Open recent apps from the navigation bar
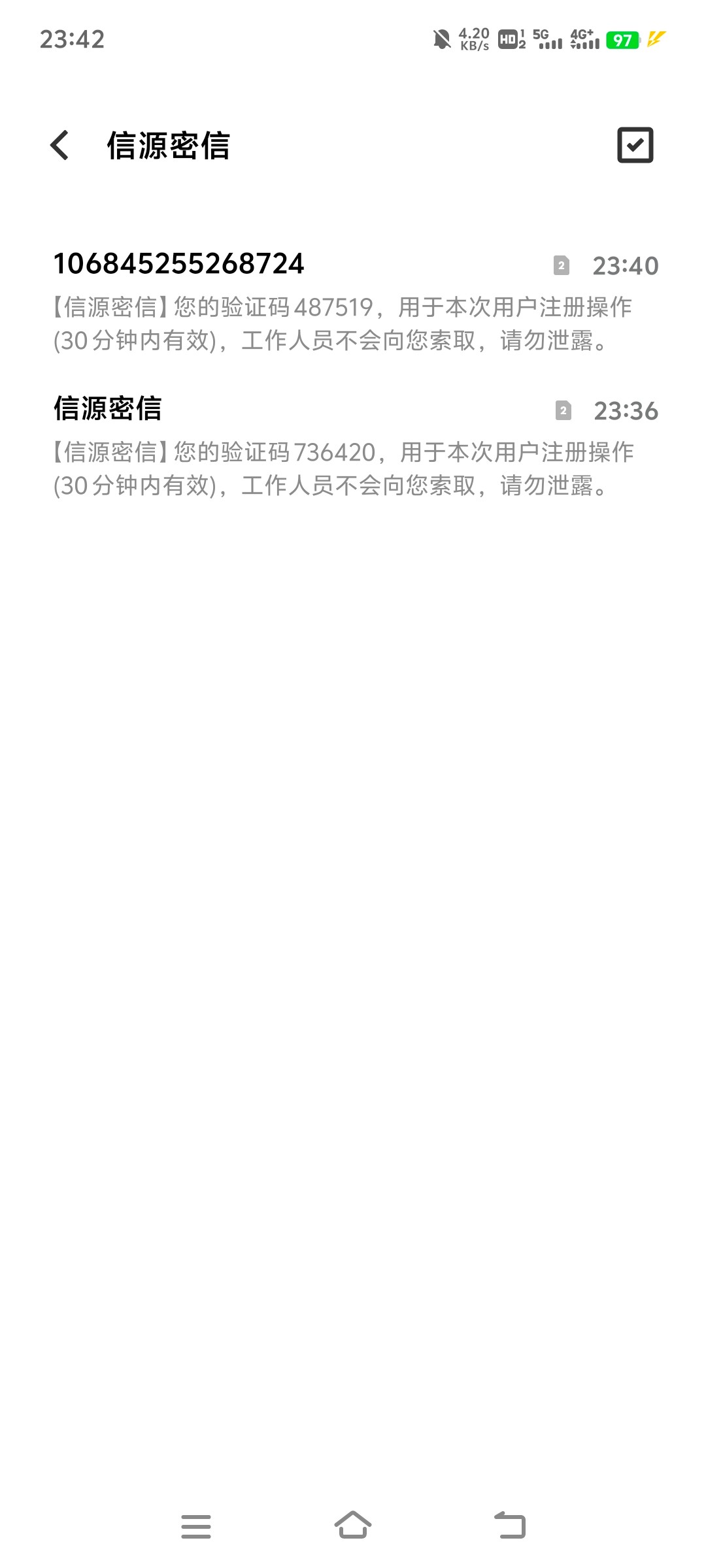 [x=196, y=1526]
